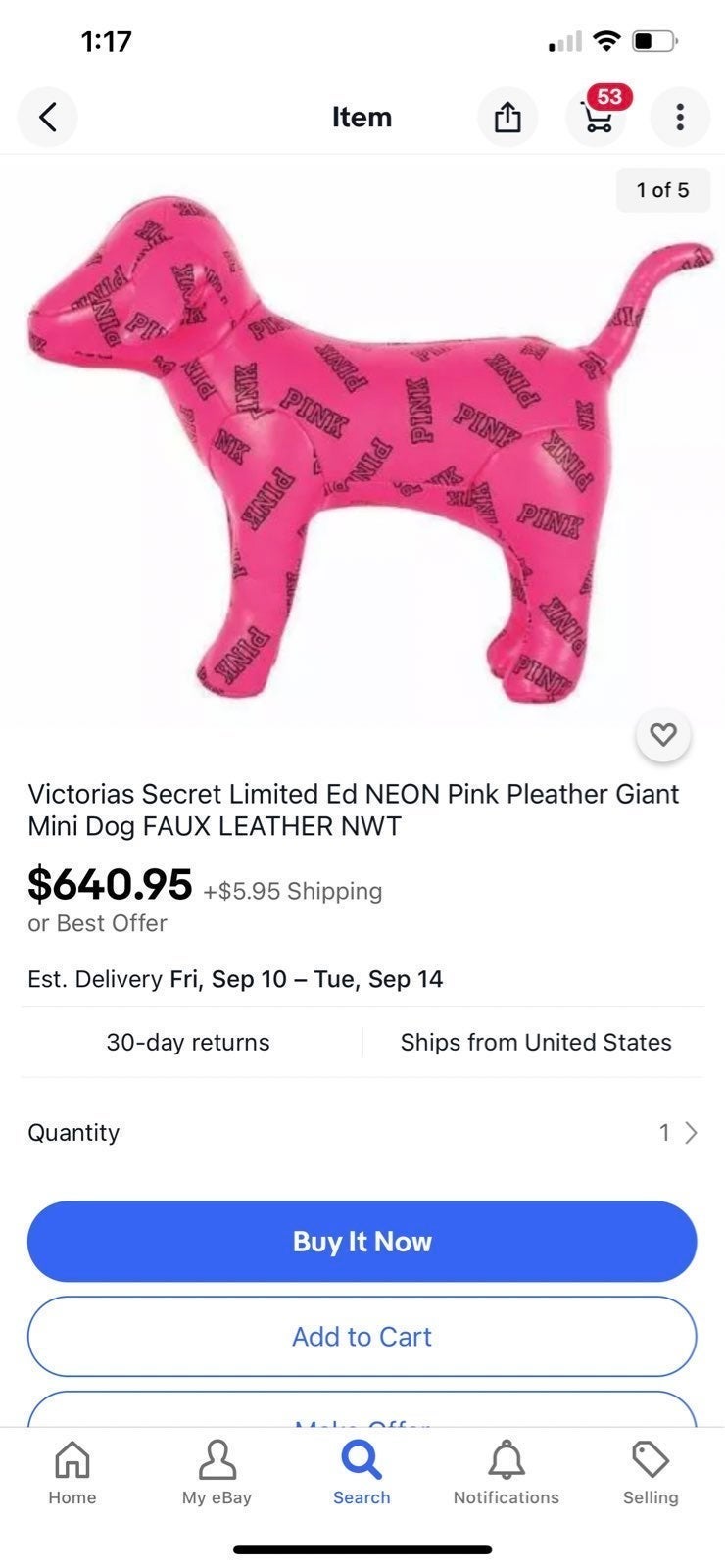Go back from the item page
725x1568 pixels.
click(47, 117)
